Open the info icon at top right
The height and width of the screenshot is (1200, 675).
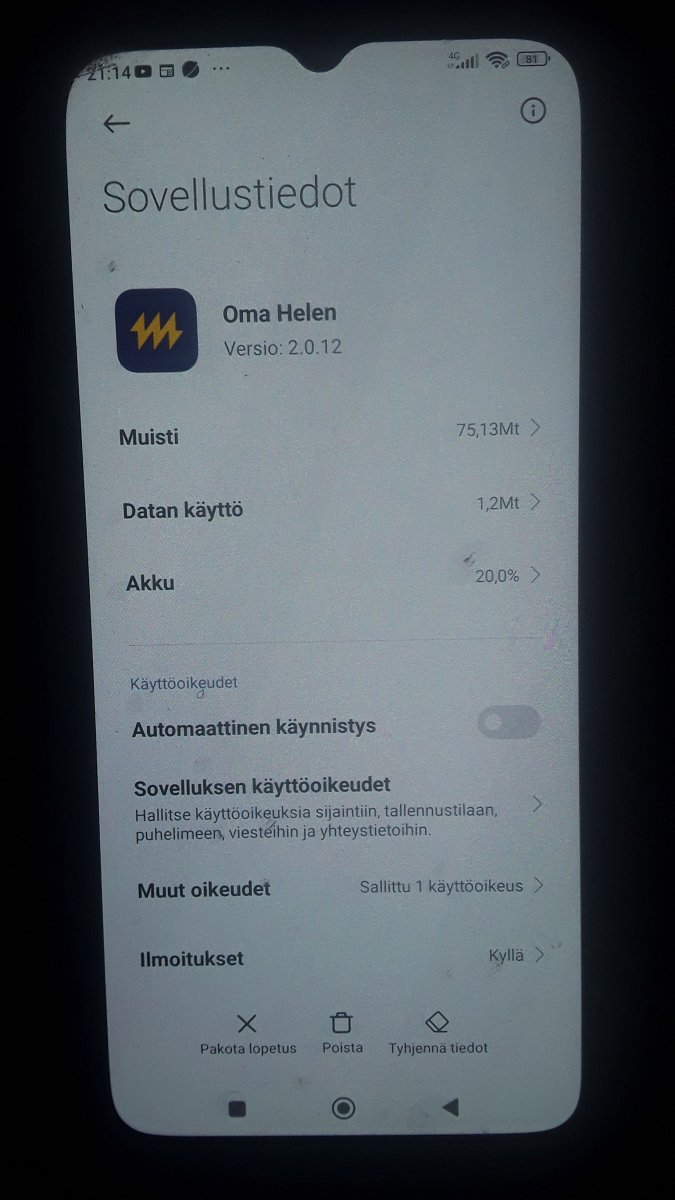(533, 111)
